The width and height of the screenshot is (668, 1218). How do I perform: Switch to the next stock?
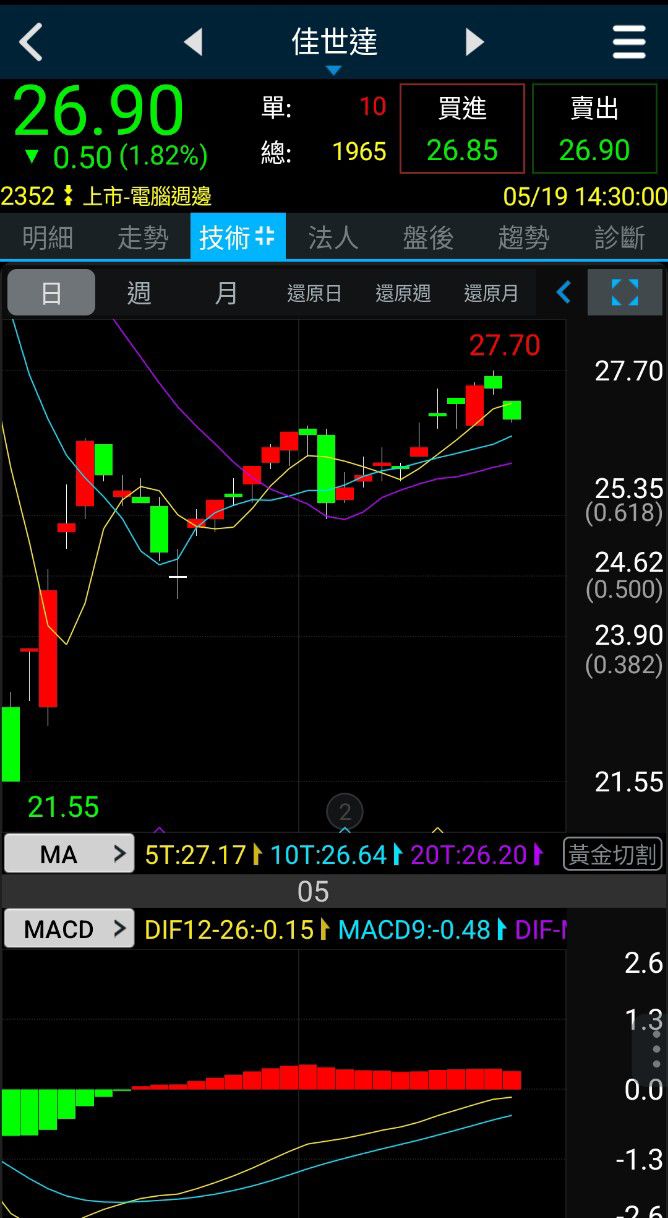coord(474,42)
